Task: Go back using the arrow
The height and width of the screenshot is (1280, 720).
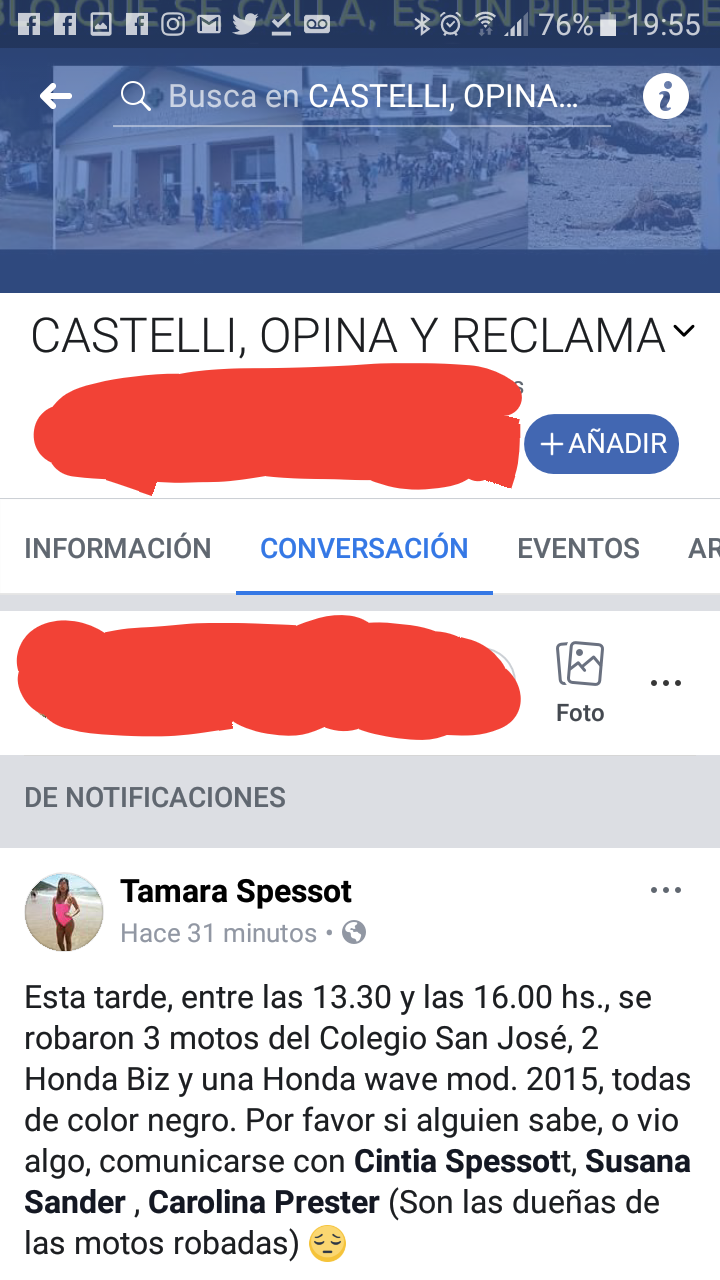Action: point(56,96)
